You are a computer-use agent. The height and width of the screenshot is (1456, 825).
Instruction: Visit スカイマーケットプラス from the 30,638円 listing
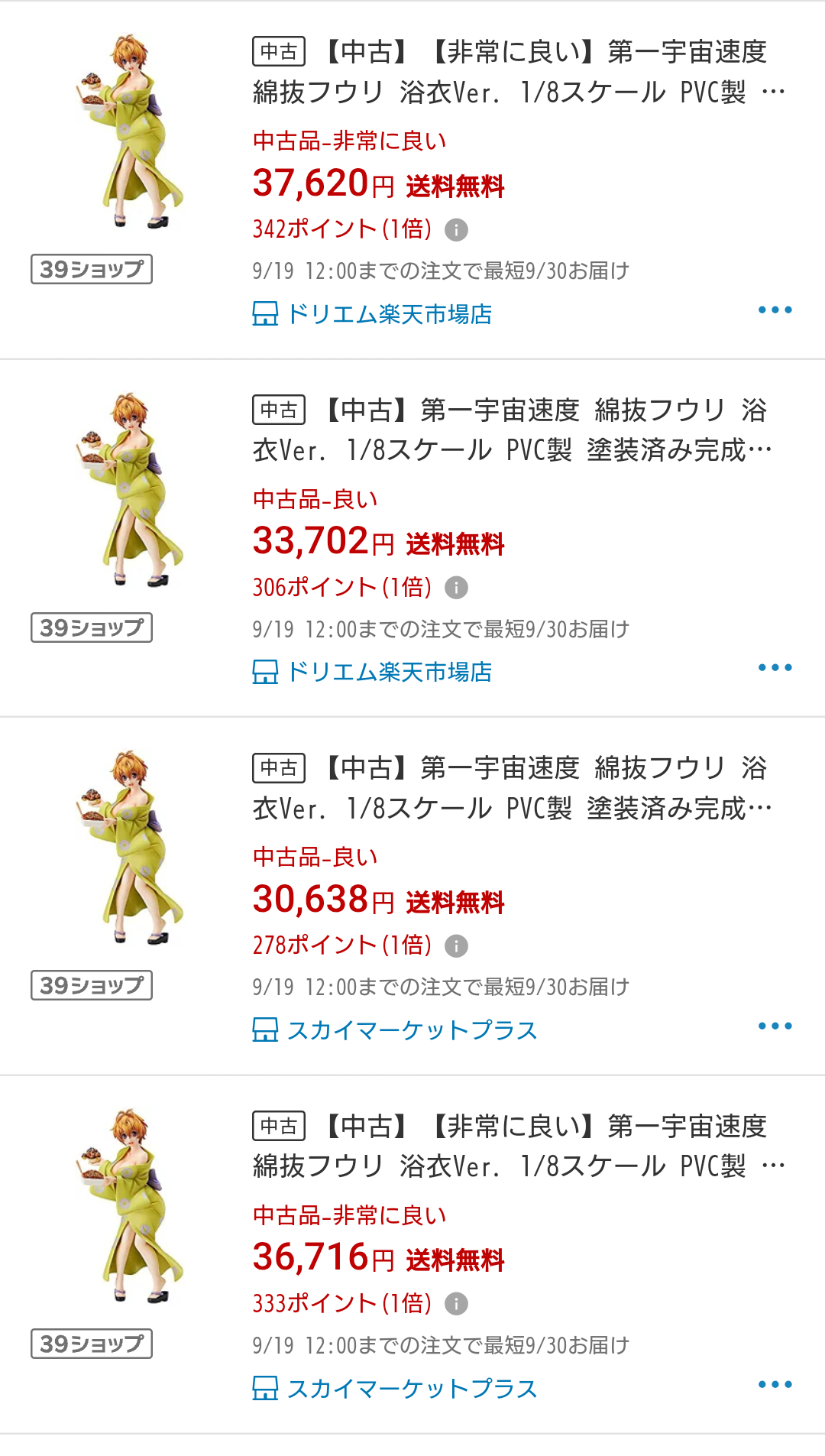[395, 1030]
